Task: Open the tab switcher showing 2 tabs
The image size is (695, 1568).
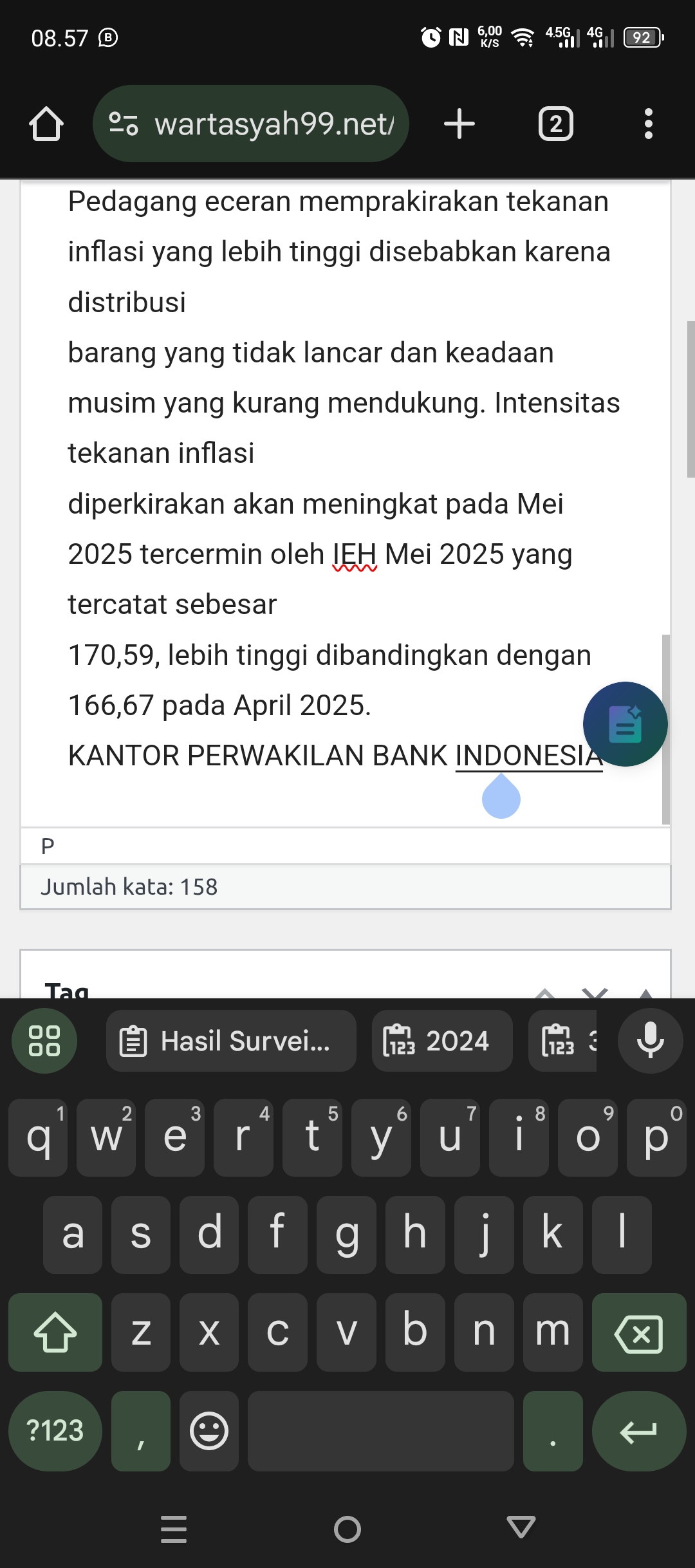Action: click(555, 124)
